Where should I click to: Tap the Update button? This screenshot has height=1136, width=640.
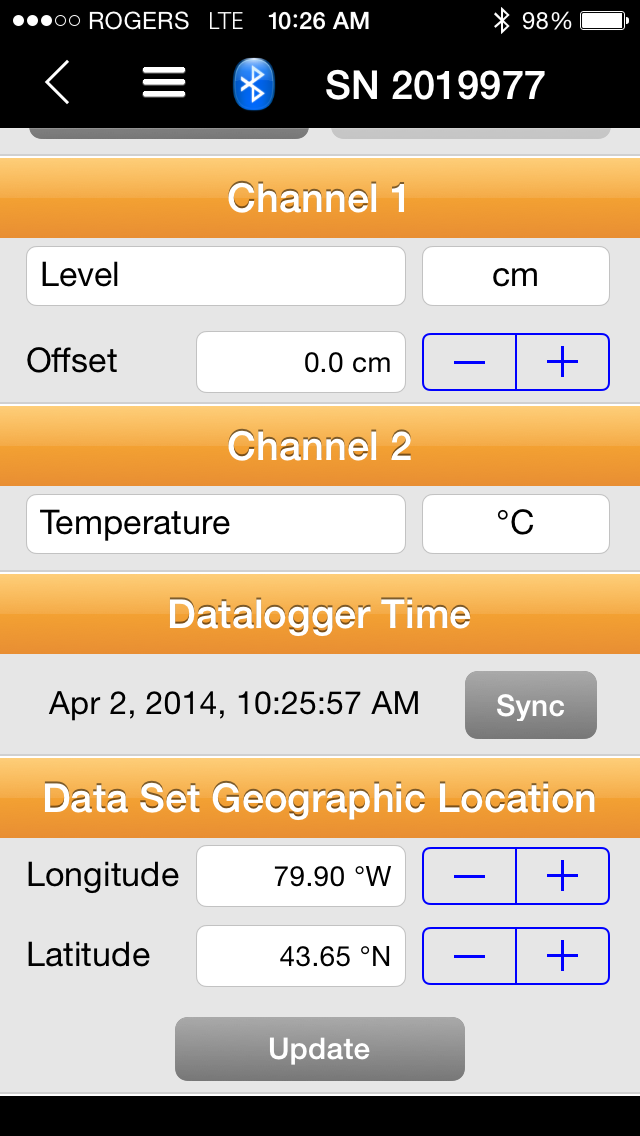pyautogui.click(x=320, y=1048)
